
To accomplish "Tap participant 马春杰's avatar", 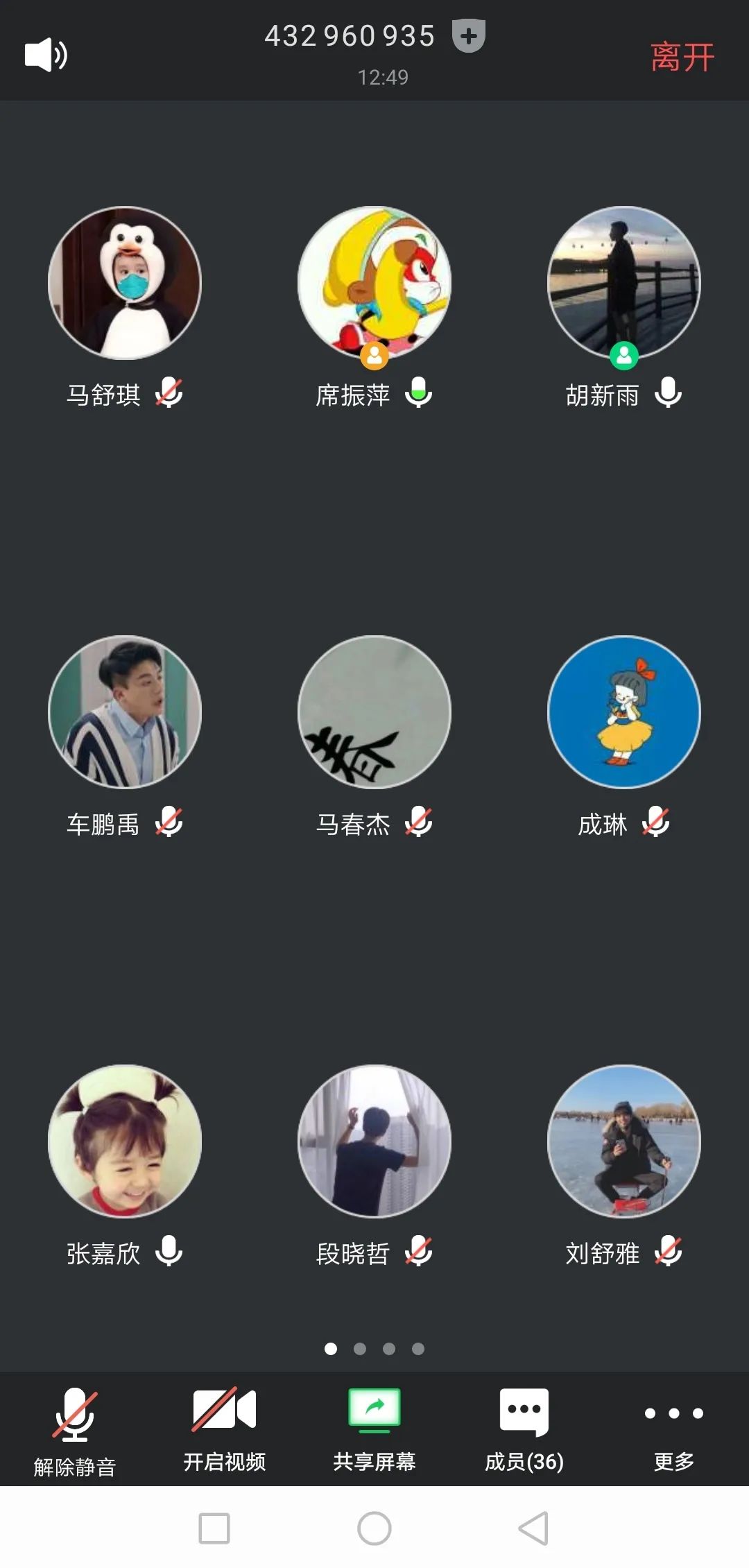I will tap(374, 712).
